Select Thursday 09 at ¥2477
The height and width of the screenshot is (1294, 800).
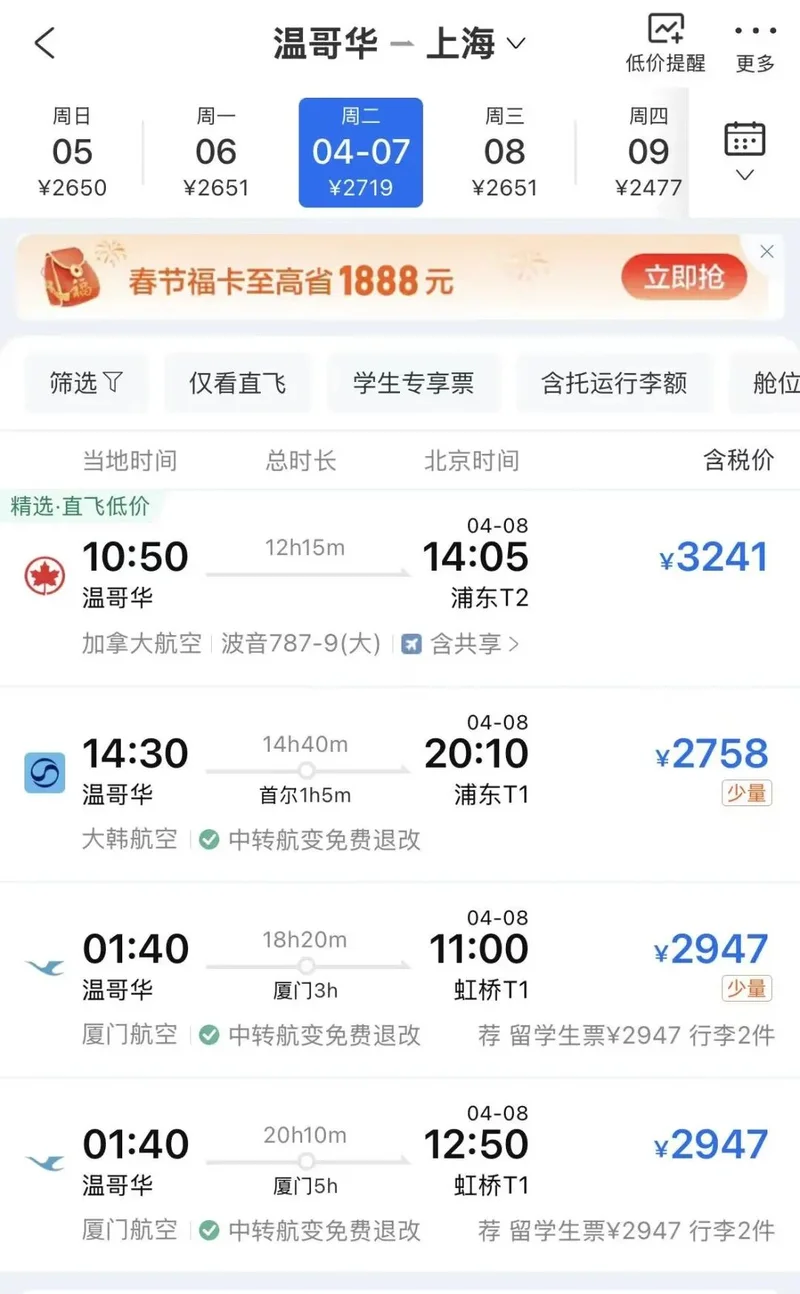(x=648, y=153)
